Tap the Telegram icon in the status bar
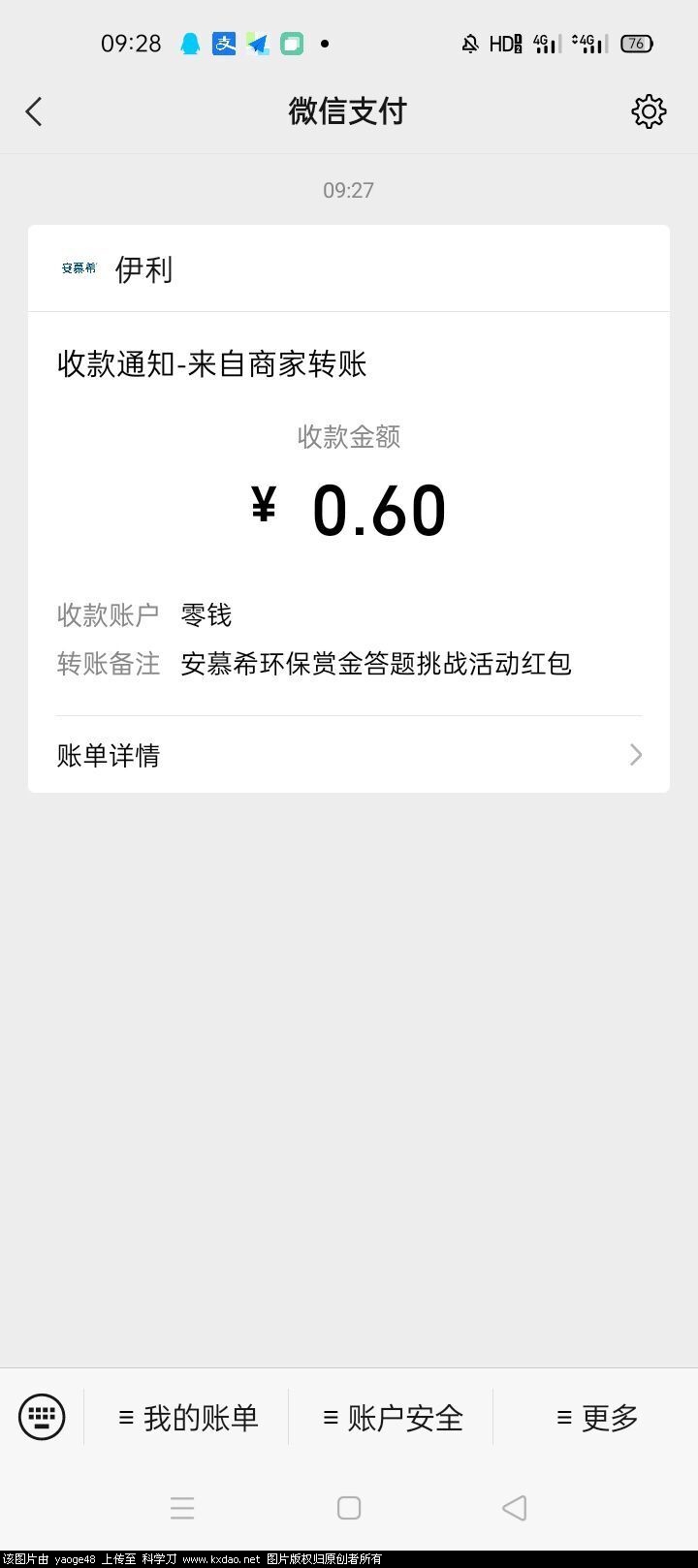Screen dimensions: 698x1568 (x=256, y=43)
